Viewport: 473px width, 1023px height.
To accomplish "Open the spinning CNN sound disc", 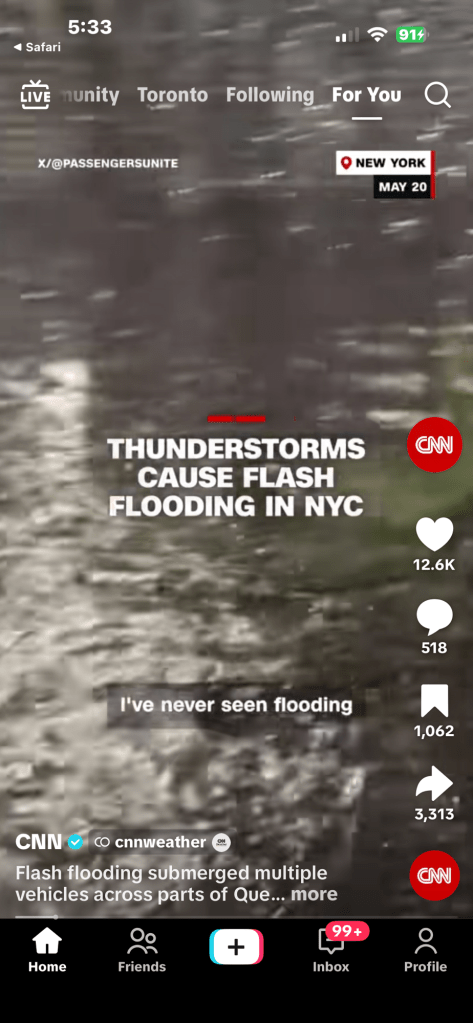I will 435,876.
